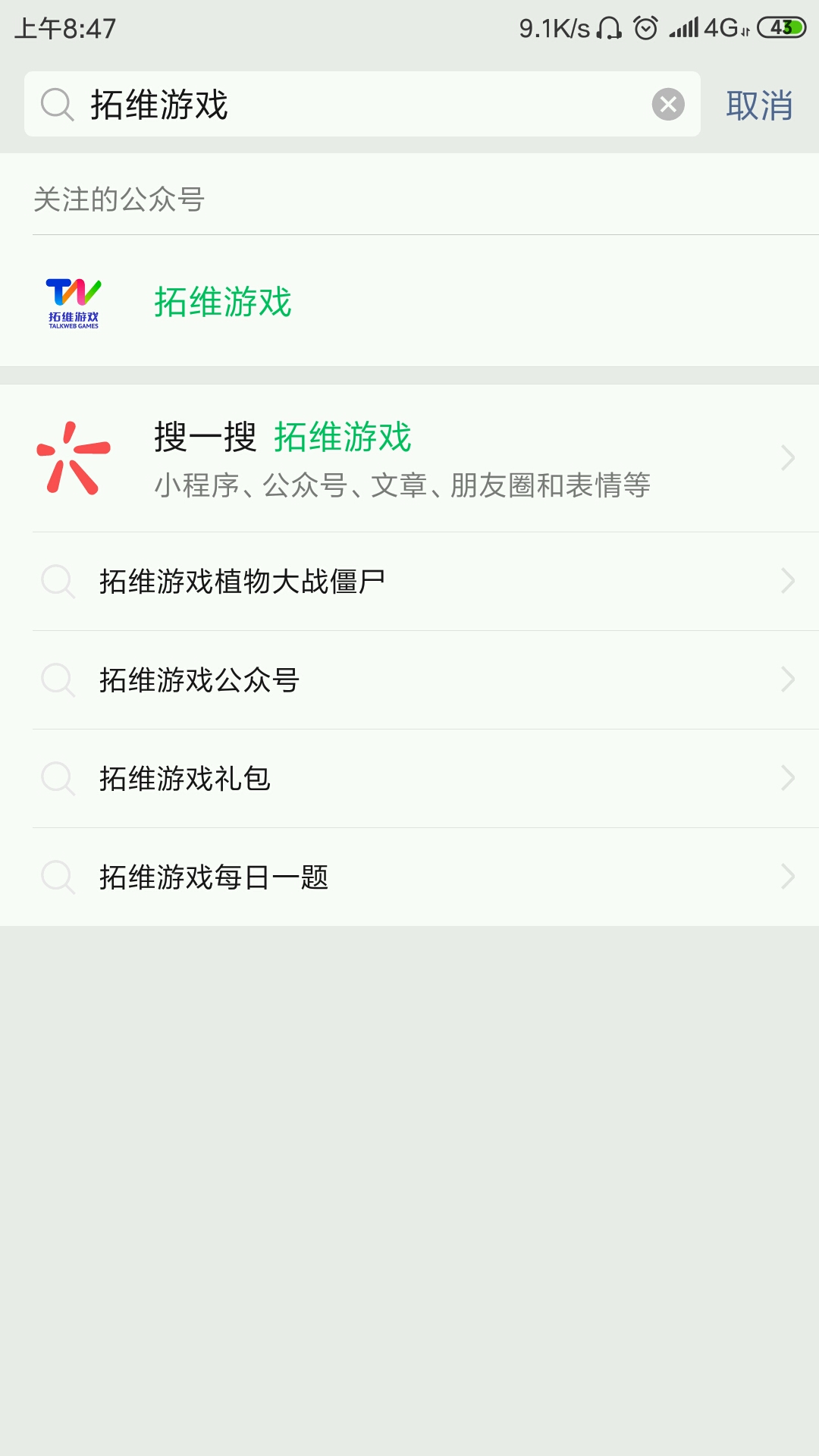Cancel the search with 取消
The width and height of the screenshot is (819, 1456).
click(759, 105)
